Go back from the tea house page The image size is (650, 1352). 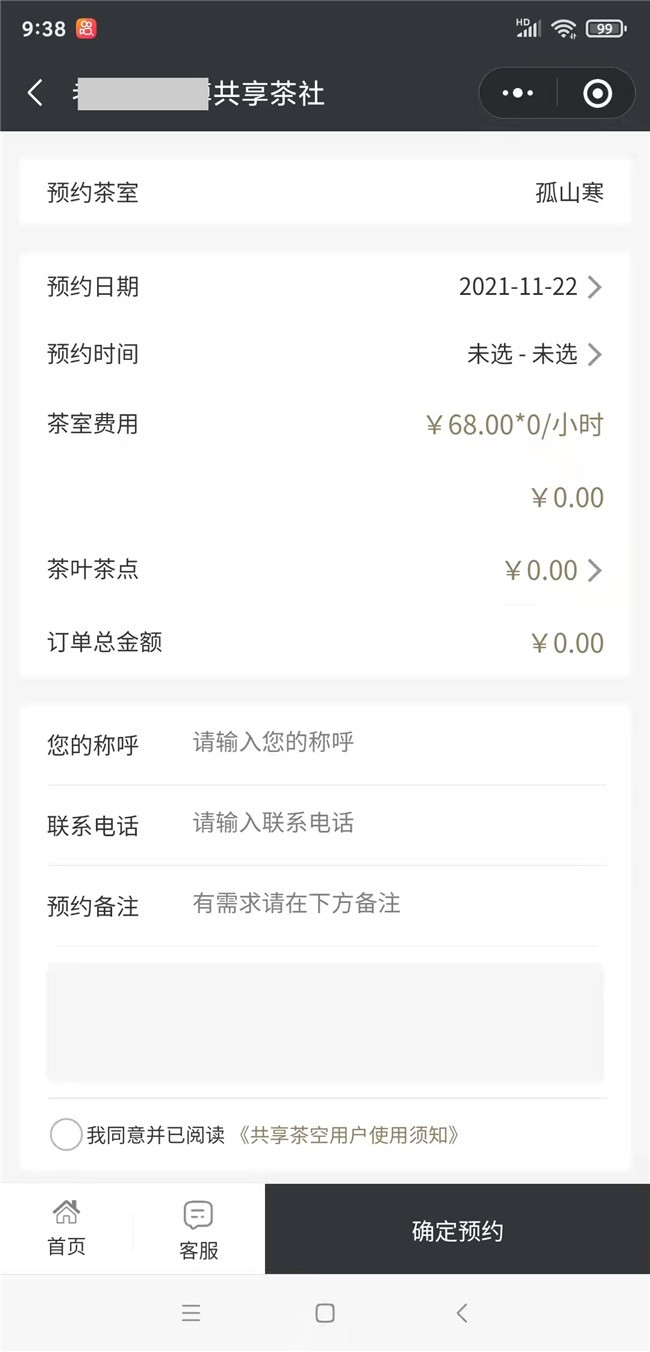point(35,94)
